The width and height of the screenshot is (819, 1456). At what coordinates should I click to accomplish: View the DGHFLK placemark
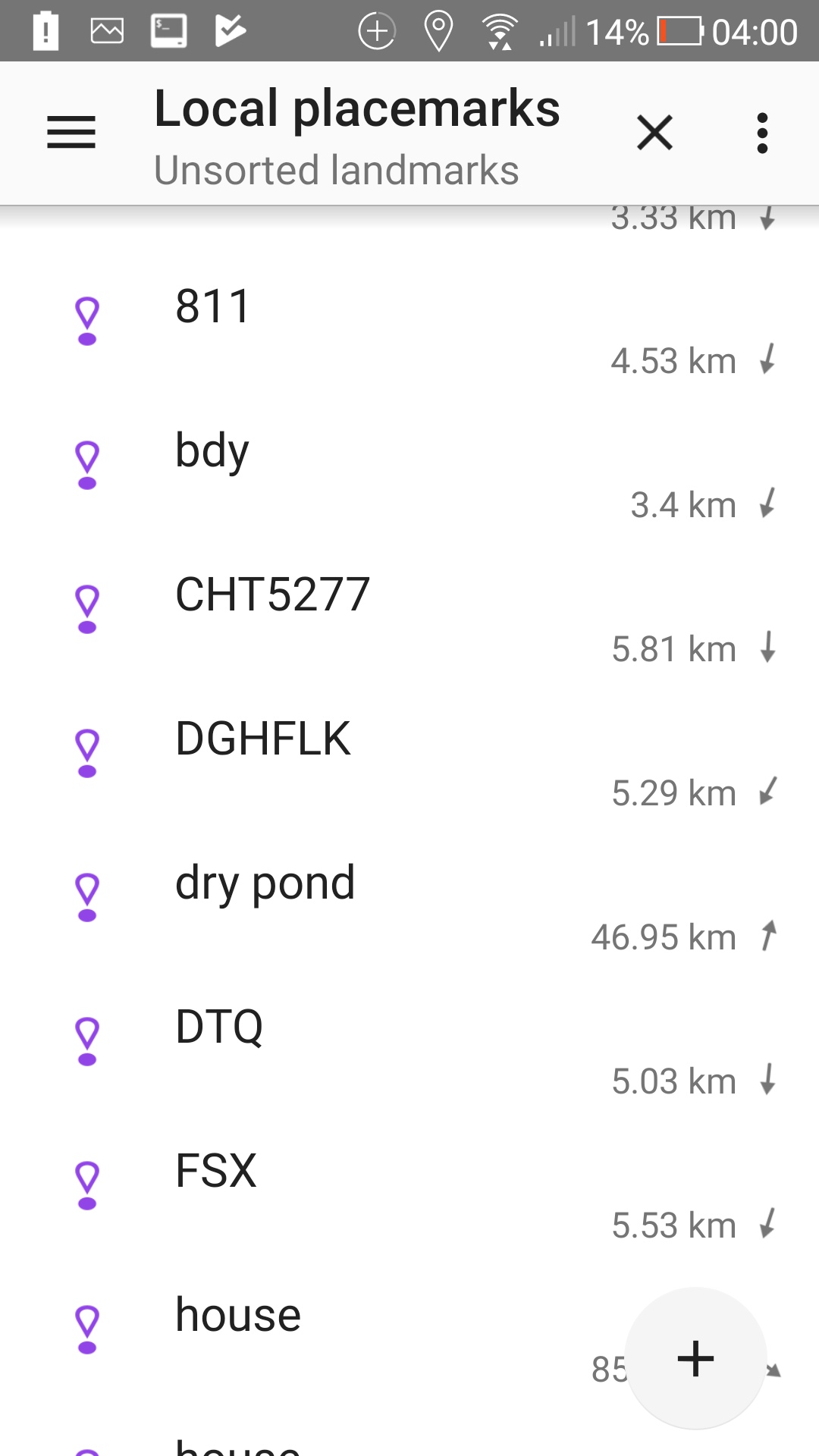(262, 739)
